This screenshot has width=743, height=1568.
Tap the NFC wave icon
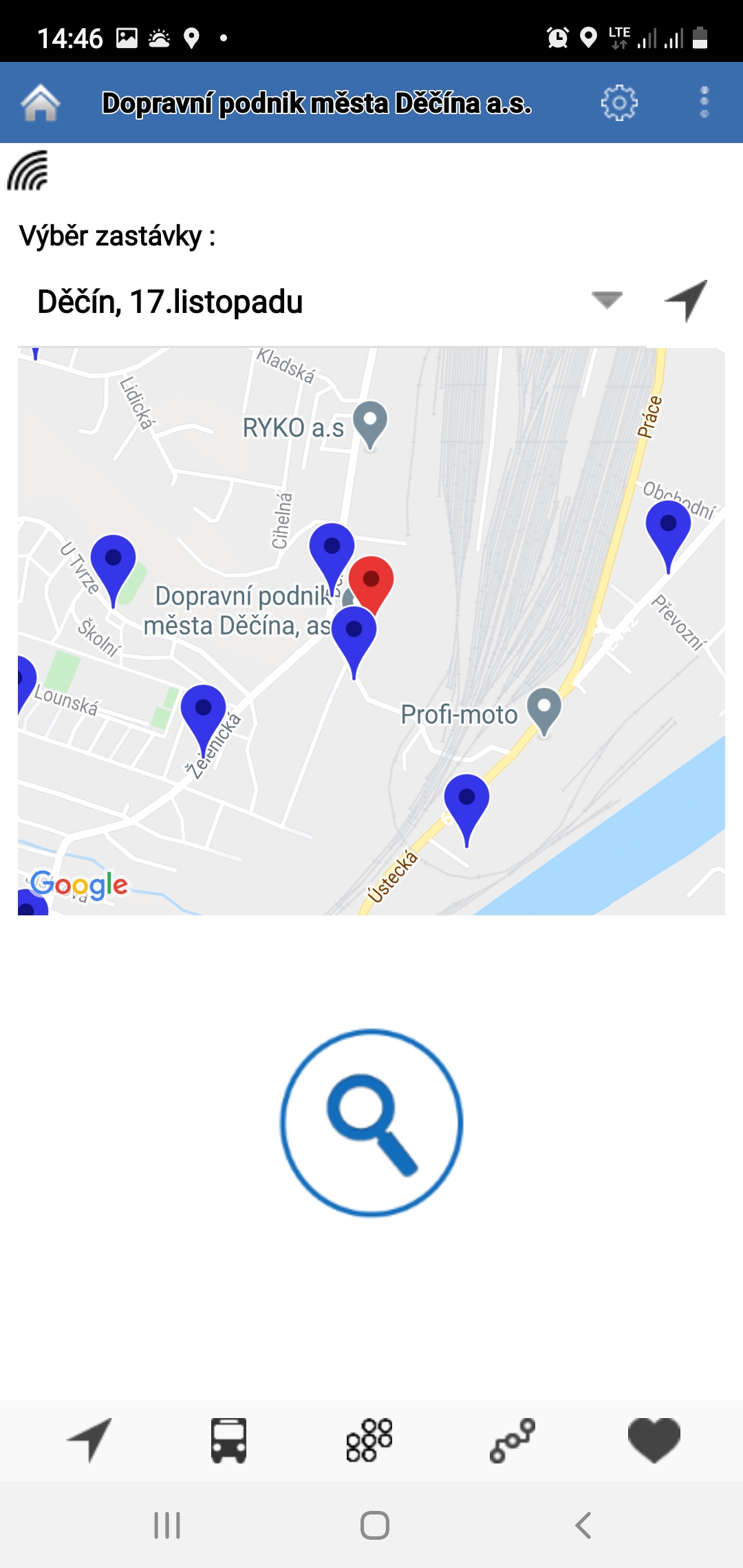pos(28,171)
